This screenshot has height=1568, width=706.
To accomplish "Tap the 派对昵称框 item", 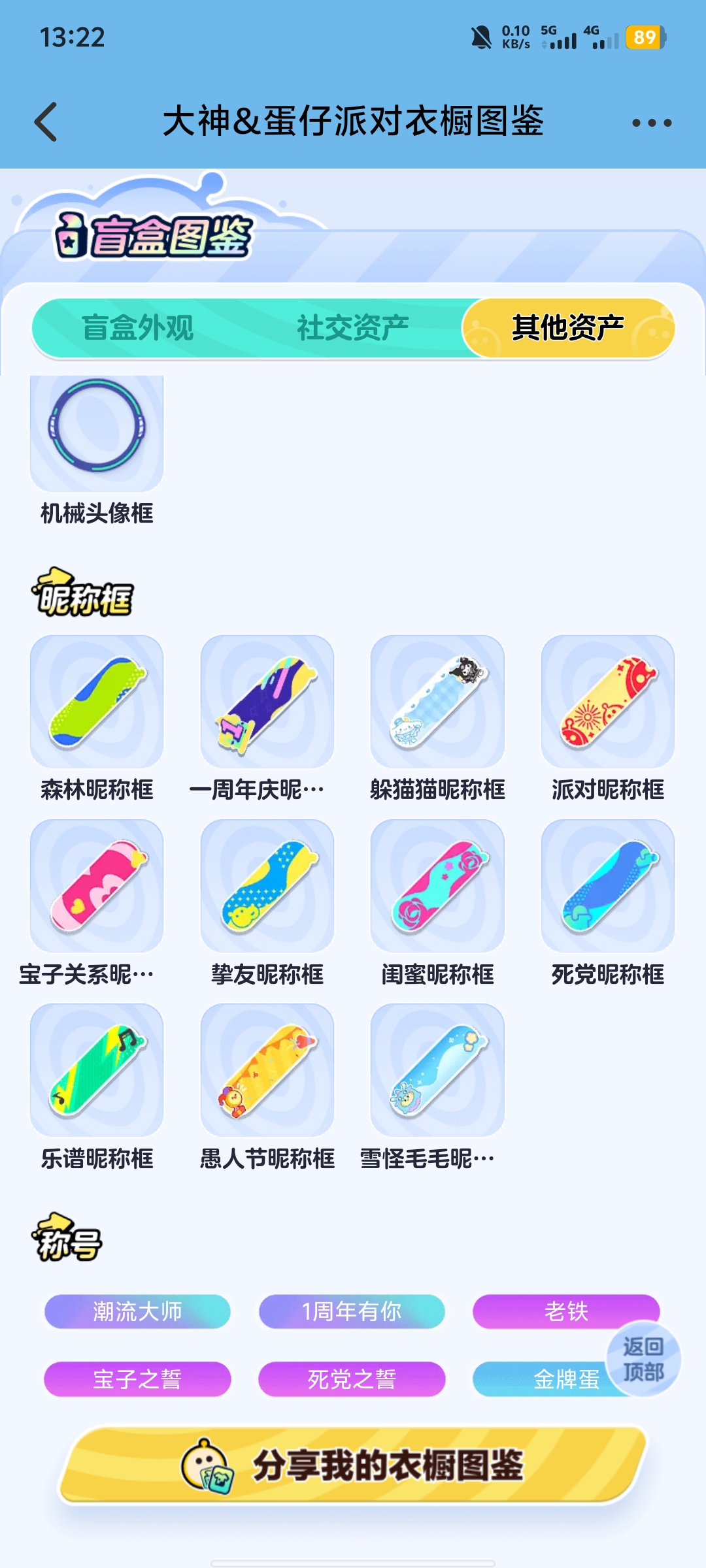I will (x=607, y=702).
